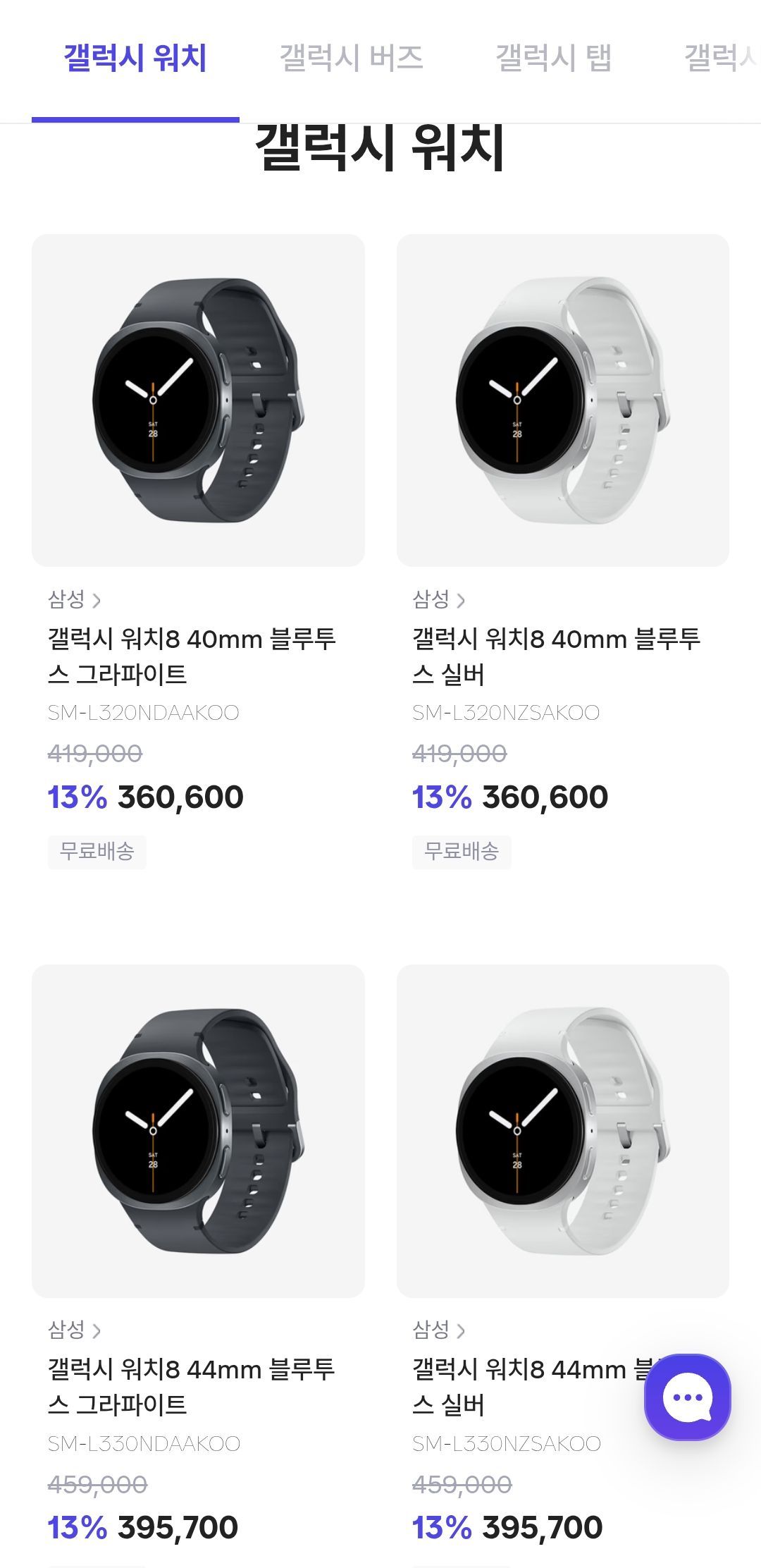This screenshot has width=761, height=1568.
Task: Open 갤럭시 워치8 40mm 블루투스 실버 product
Action: pyautogui.click(x=557, y=656)
